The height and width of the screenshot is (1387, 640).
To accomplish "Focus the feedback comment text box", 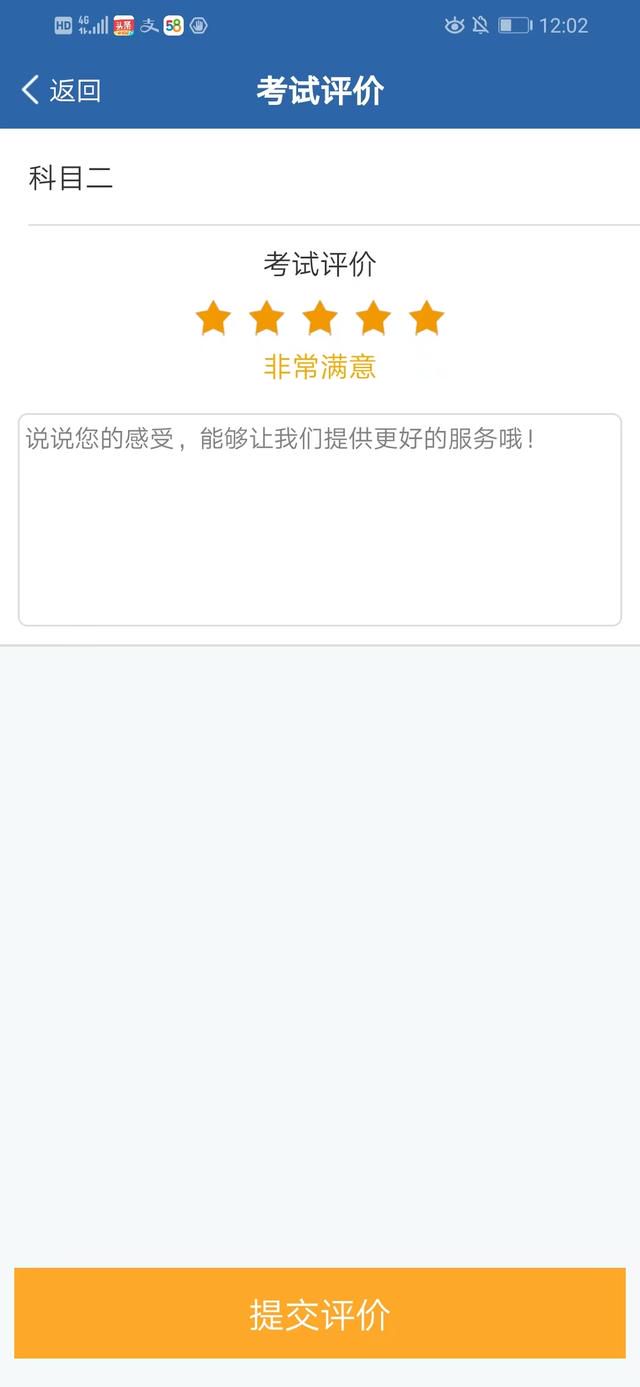I will pos(320,520).
